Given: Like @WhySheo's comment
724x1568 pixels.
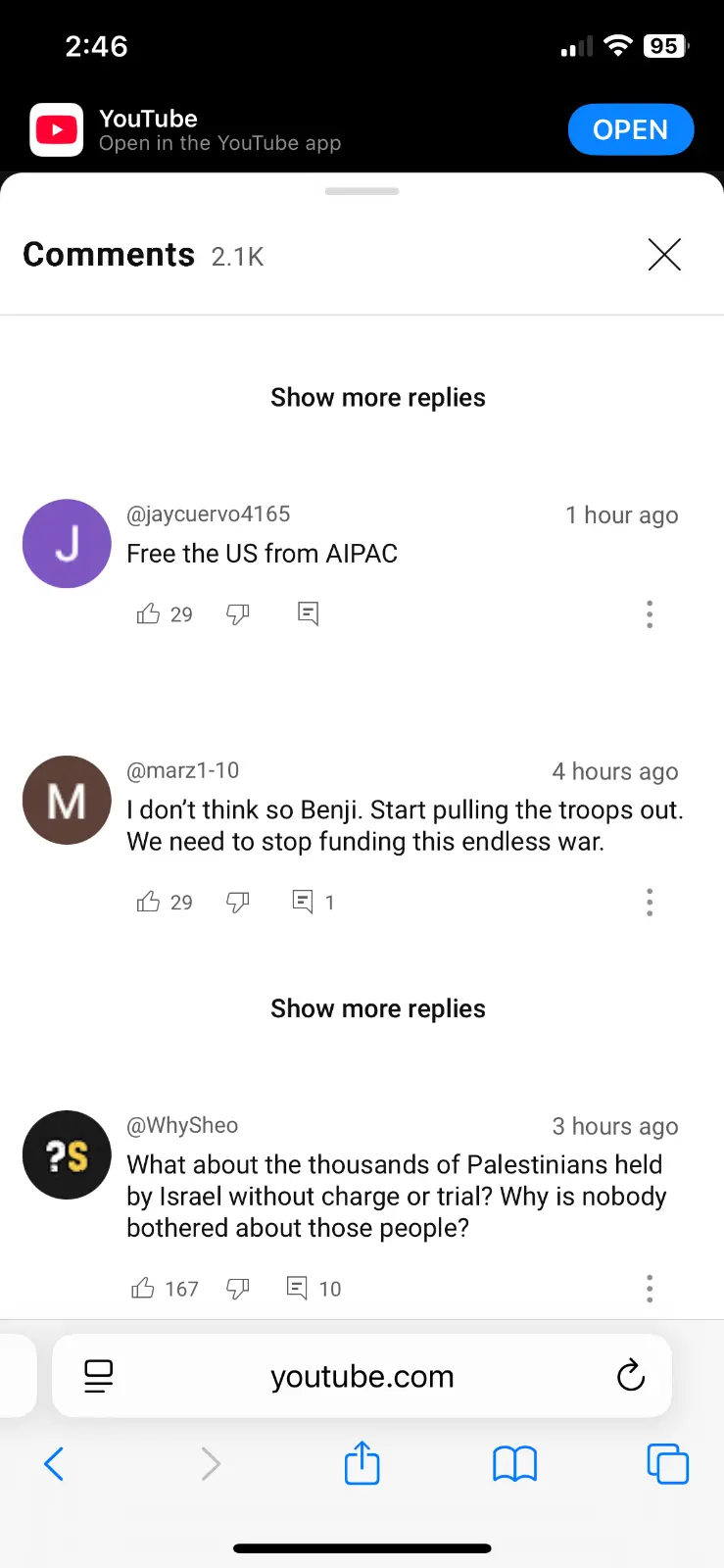Looking at the screenshot, I should coord(143,1288).
